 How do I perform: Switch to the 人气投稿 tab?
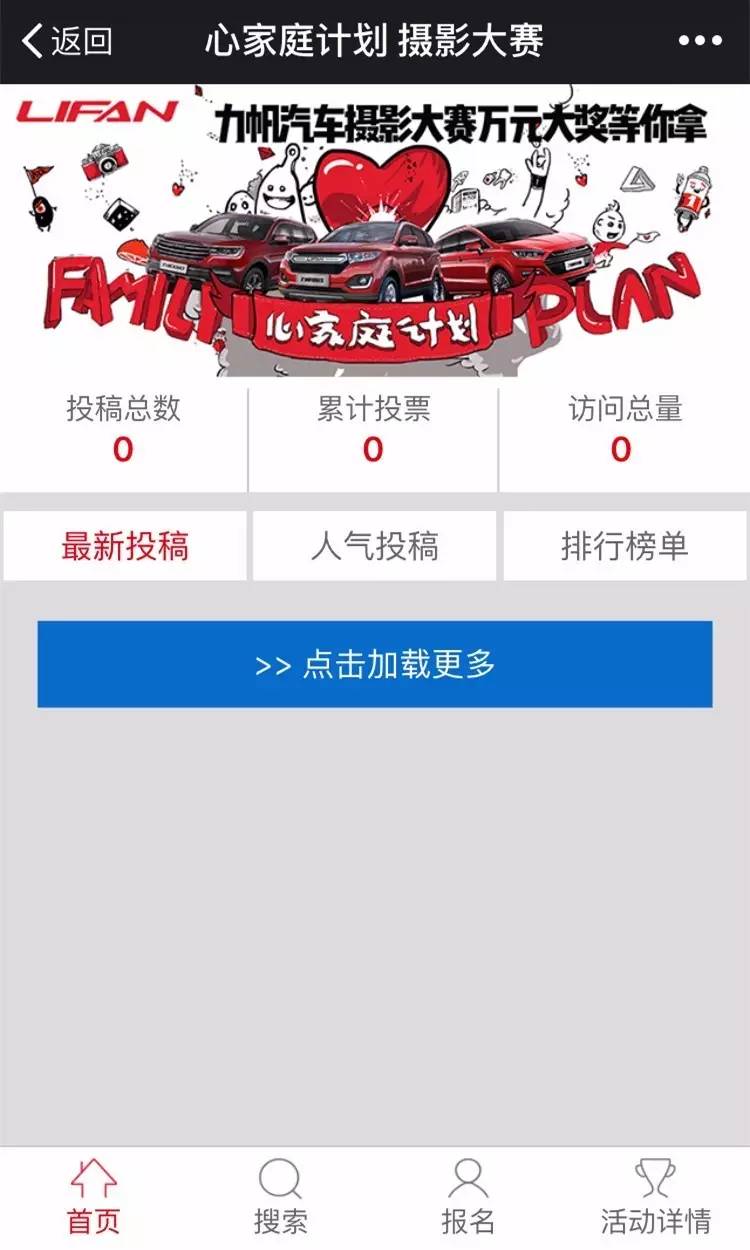coord(374,547)
